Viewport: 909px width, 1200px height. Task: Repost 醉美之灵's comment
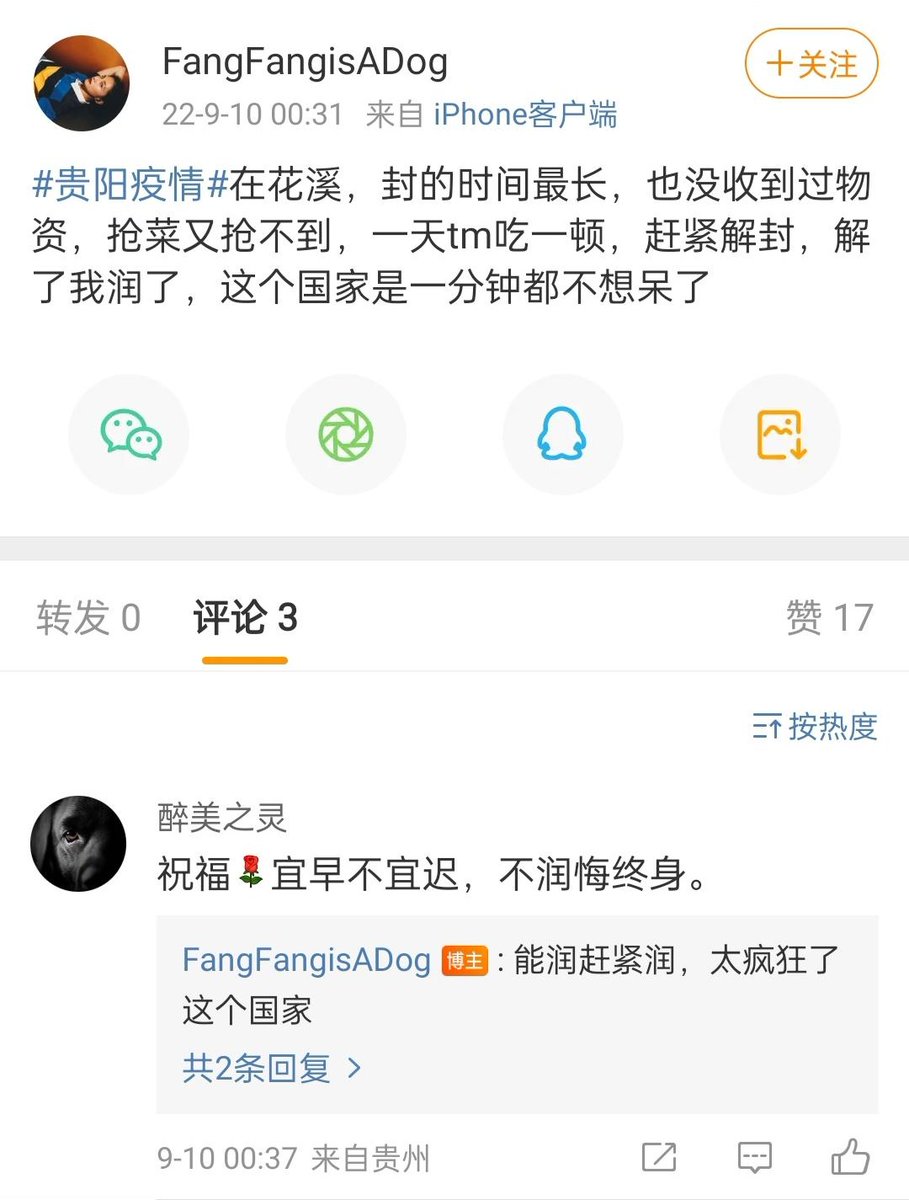pos(659,1157)
